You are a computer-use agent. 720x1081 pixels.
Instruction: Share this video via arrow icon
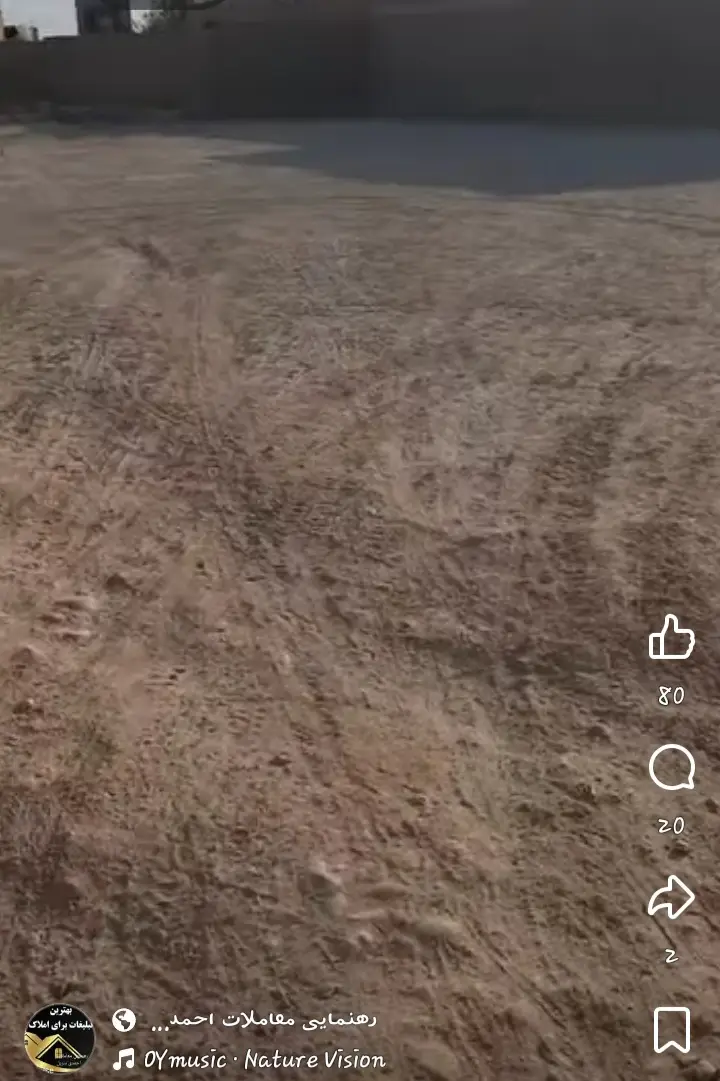pyautogui.click(x=671, y=898)
